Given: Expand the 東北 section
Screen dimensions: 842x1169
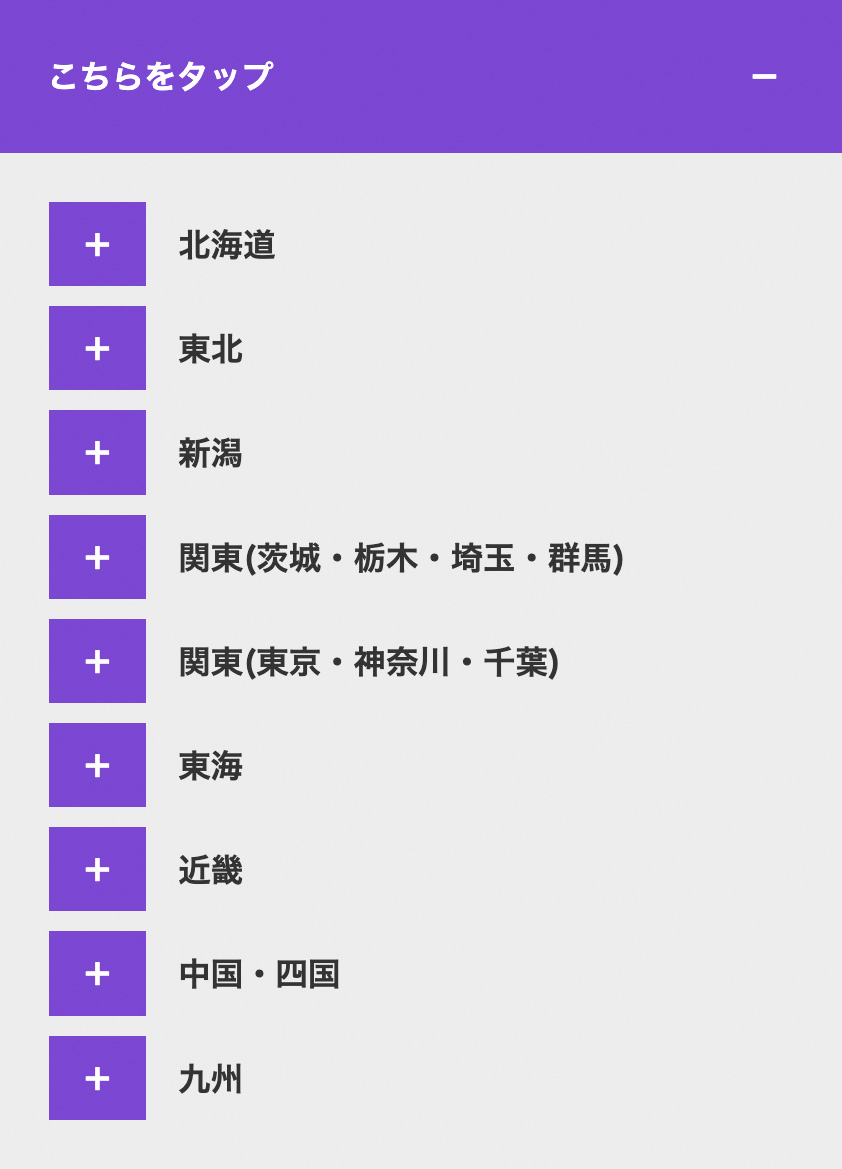Looking at the screenshot, I should coord(97,348).
